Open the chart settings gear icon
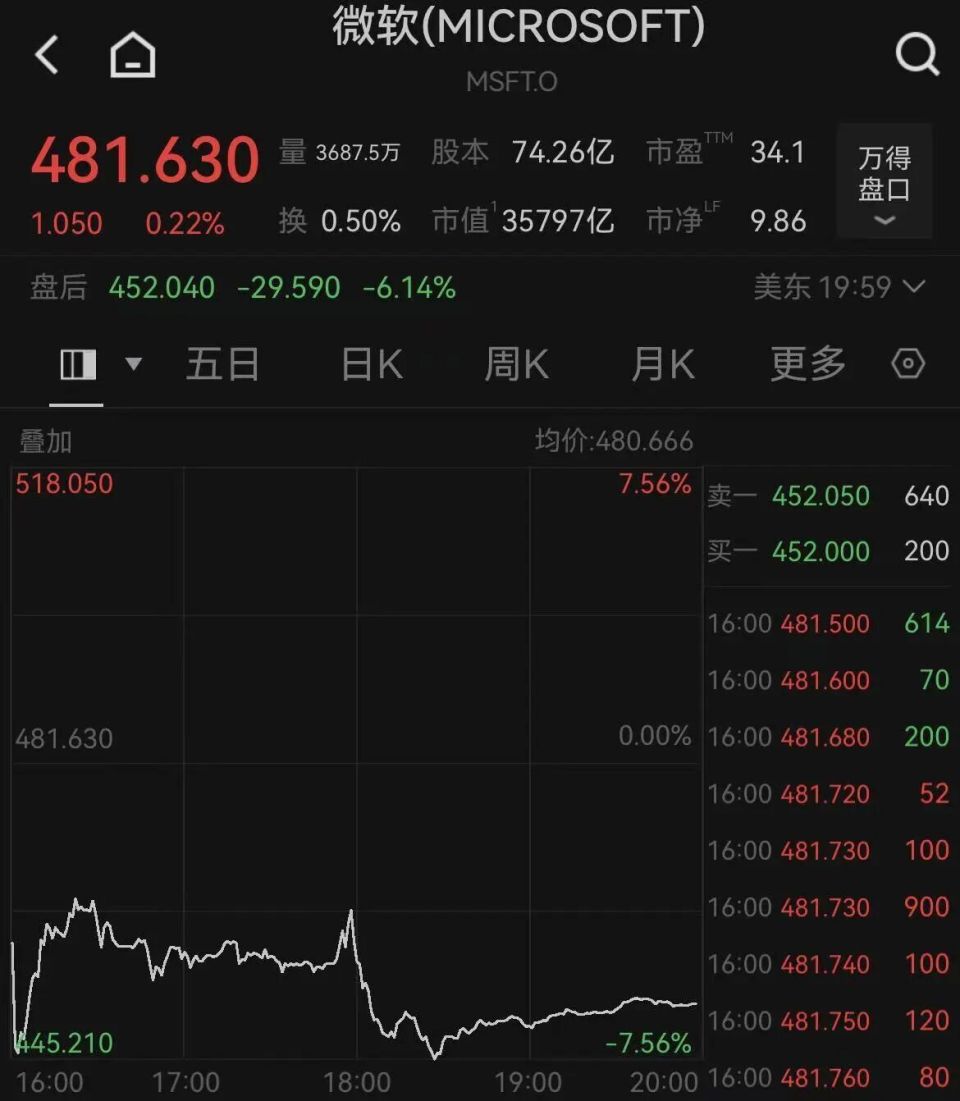 (908, 364)
